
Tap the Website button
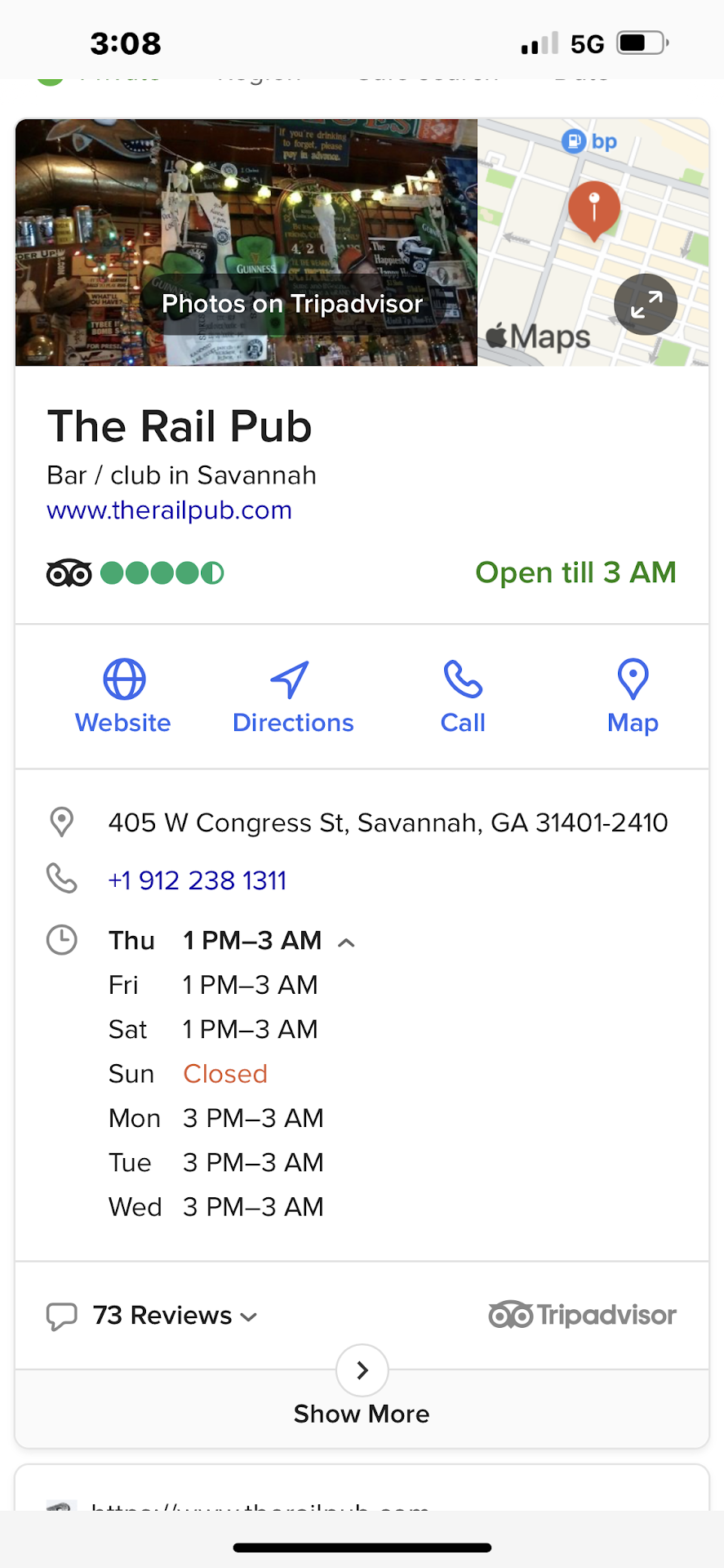tap(123, 697)
